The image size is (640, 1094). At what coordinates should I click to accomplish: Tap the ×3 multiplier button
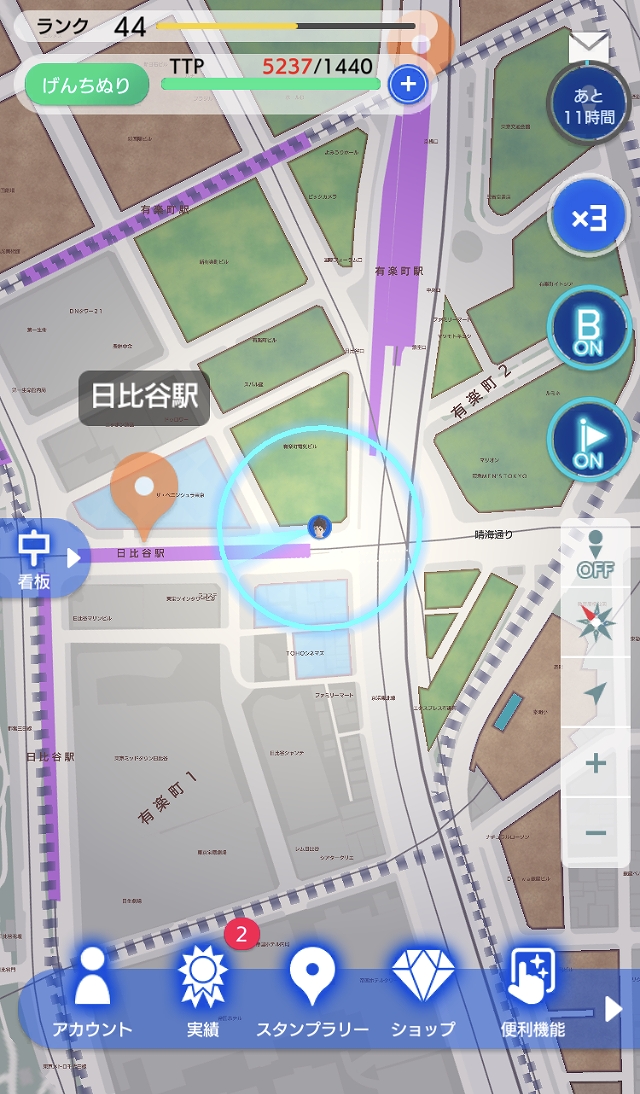[588, 219]
